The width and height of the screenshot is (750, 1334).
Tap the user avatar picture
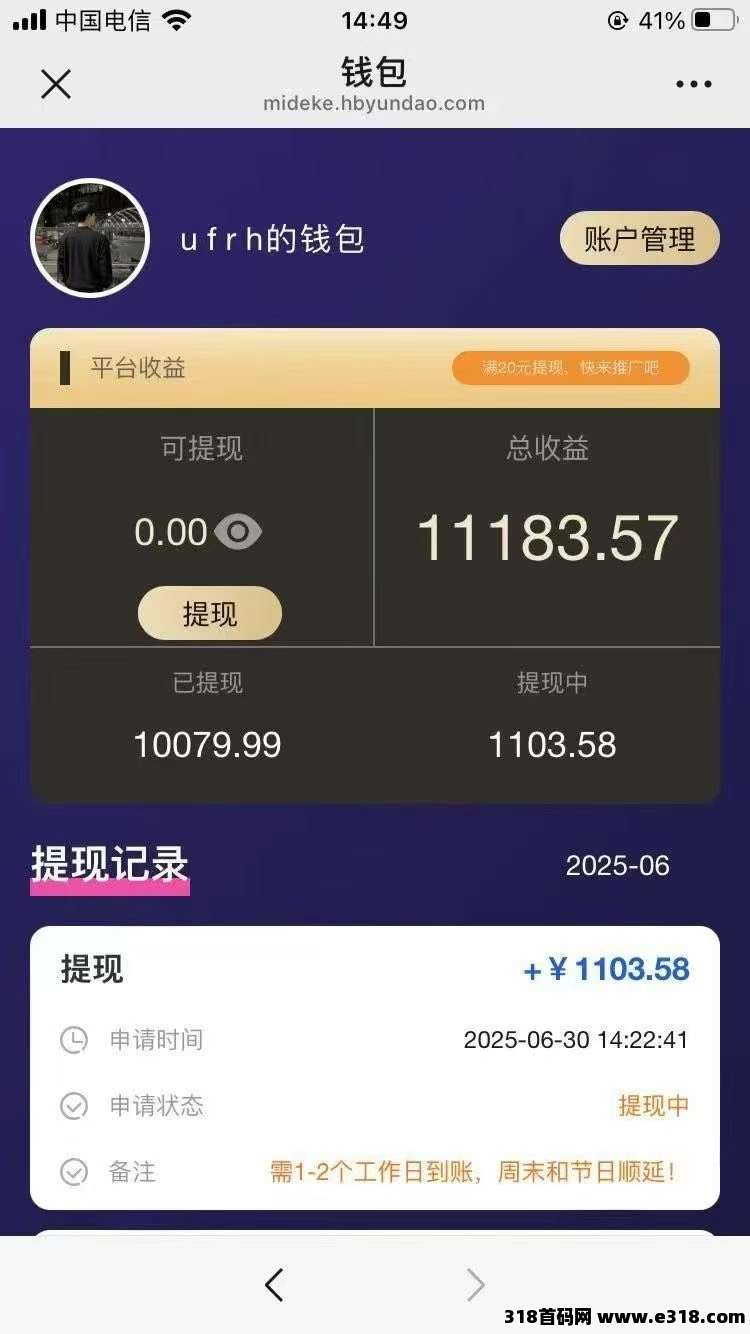[x=90, y=238]
